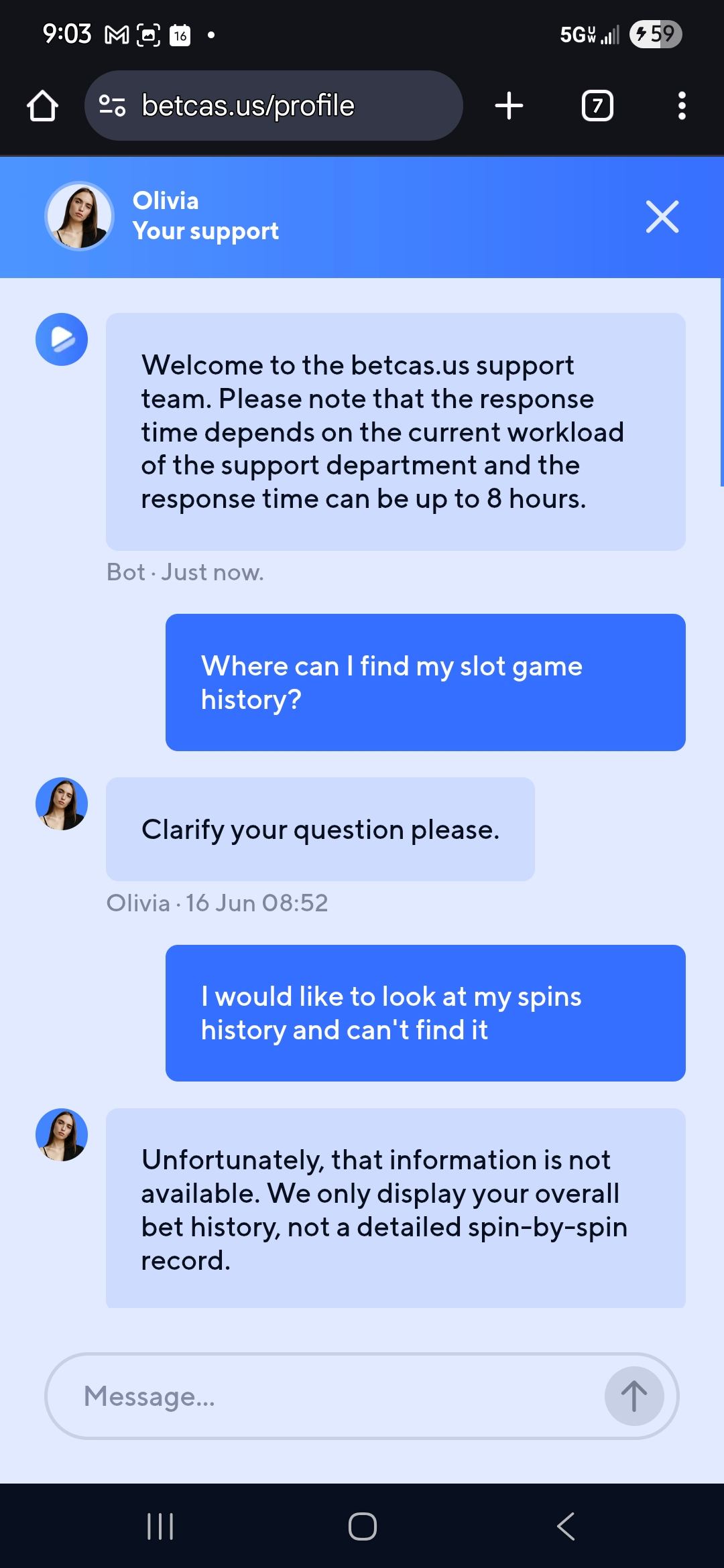The image size is (724, 1568).
Task: Go to the browser home page
Action: point(42,106)
